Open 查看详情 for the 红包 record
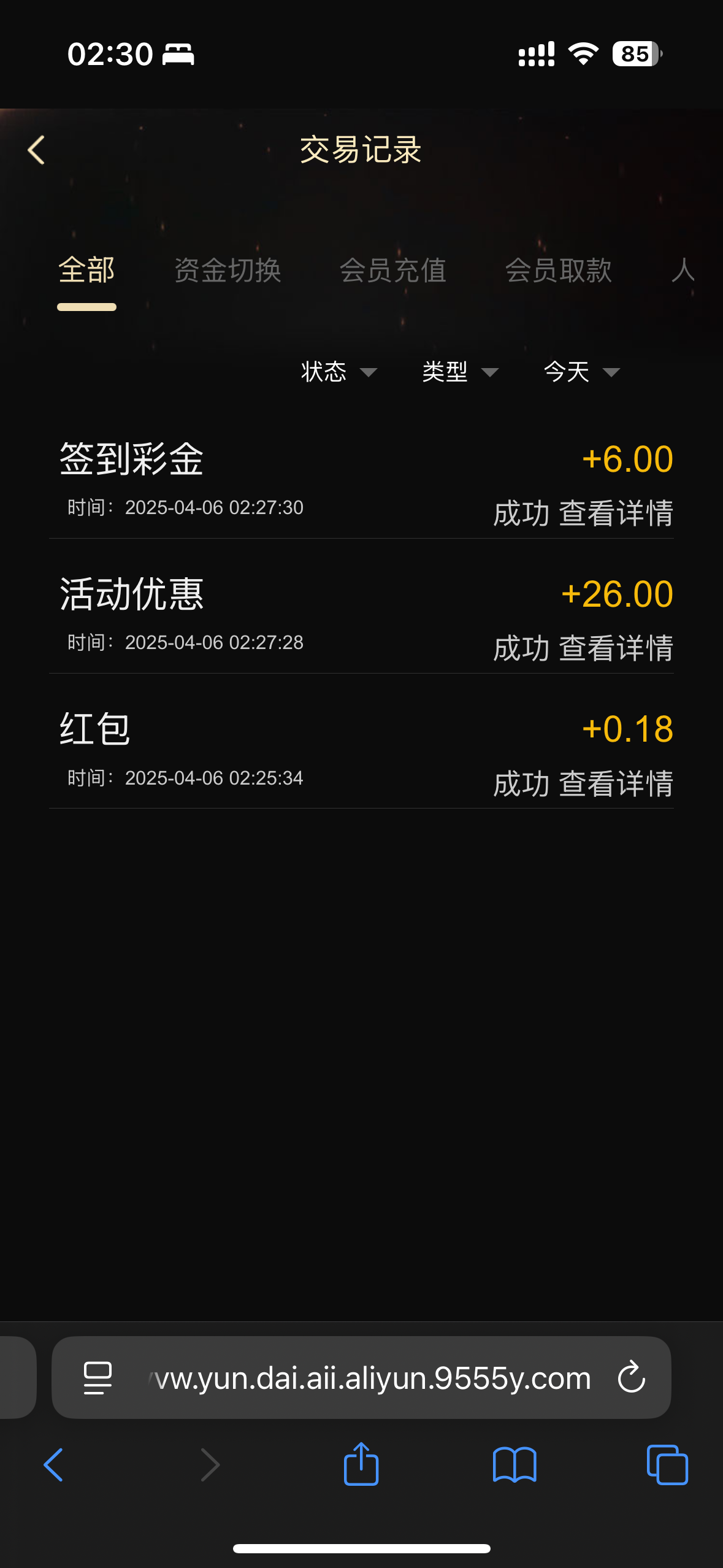 [616, 784]
